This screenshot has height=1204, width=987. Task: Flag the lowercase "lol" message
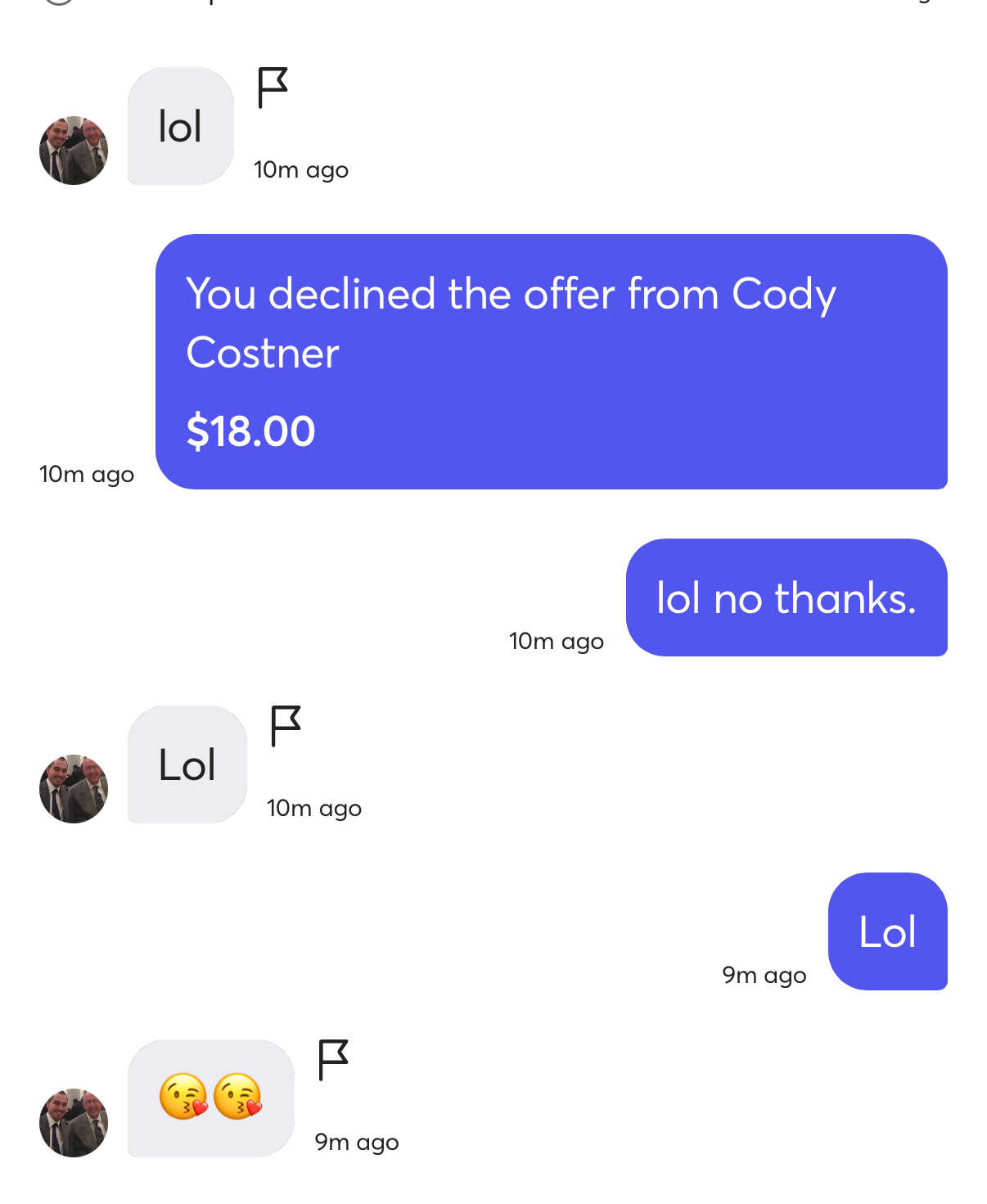[273, 88]
